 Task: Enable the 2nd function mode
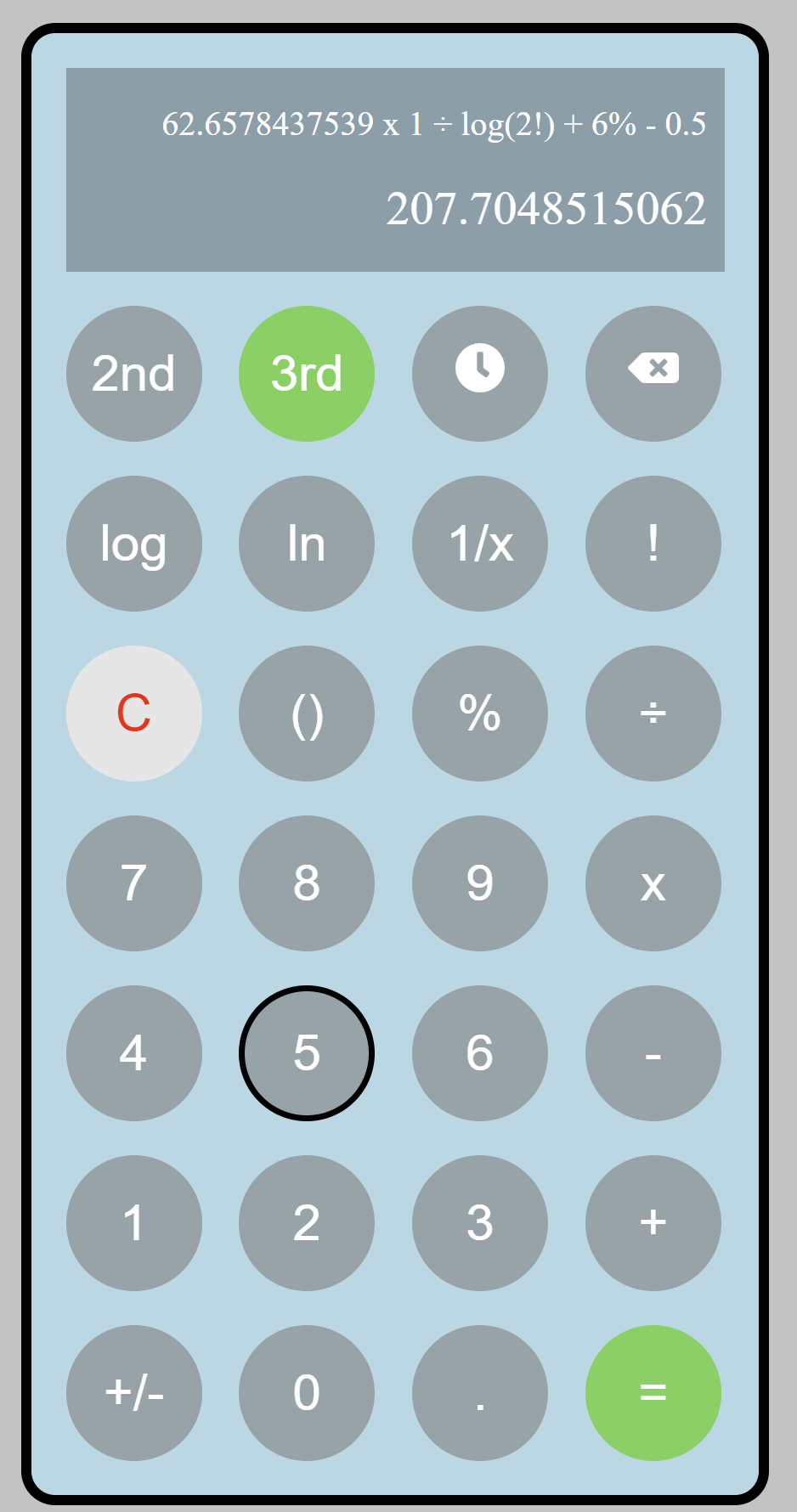pos(133,374)
